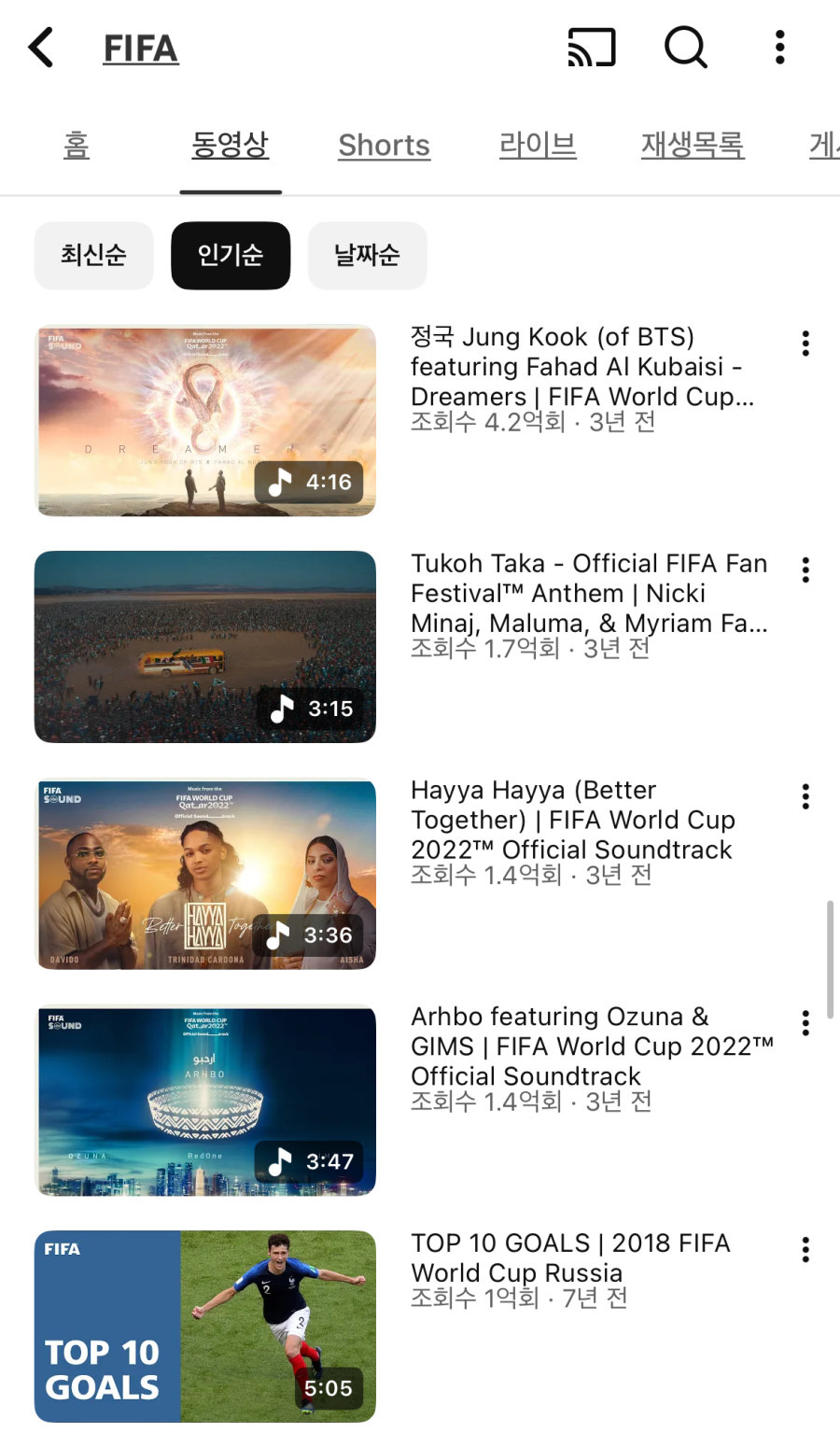Go to the 재생목록 tab
This screenshot has height=1447, width=840.
tap(693, 146)
